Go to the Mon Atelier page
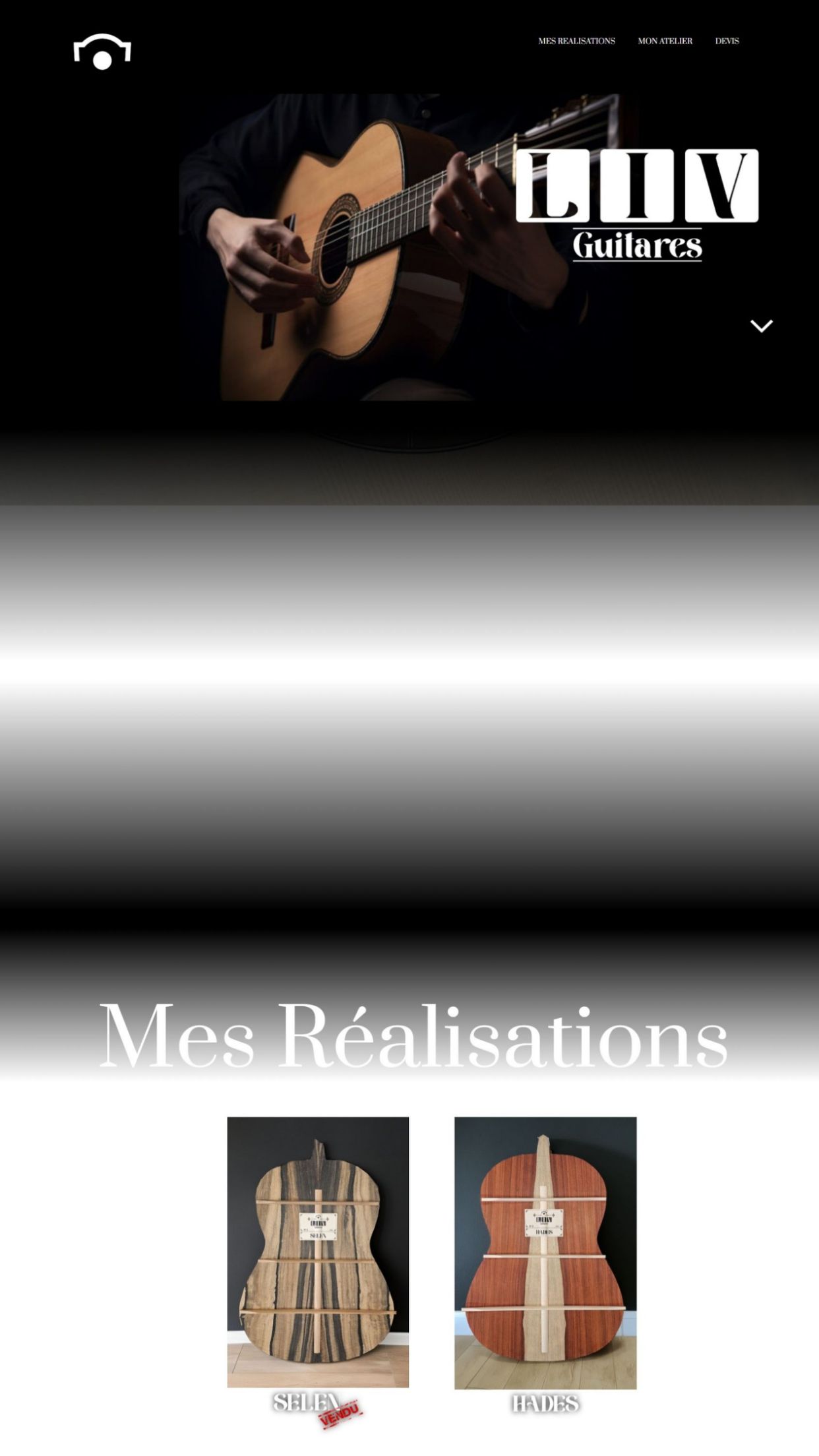This screenshot has width=819, height=1456. click(x=665, y=41)
